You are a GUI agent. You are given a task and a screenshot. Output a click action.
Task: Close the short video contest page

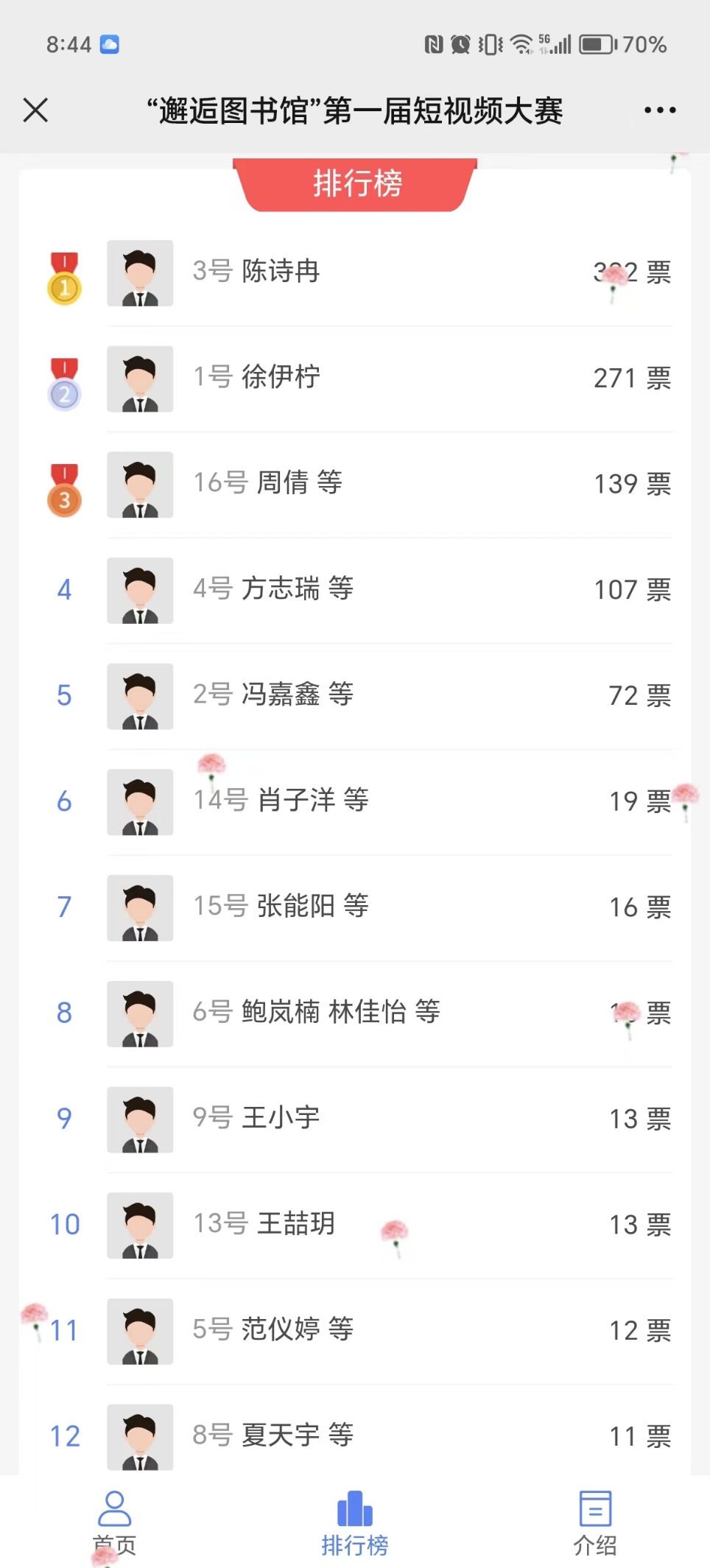pos(35,110)
